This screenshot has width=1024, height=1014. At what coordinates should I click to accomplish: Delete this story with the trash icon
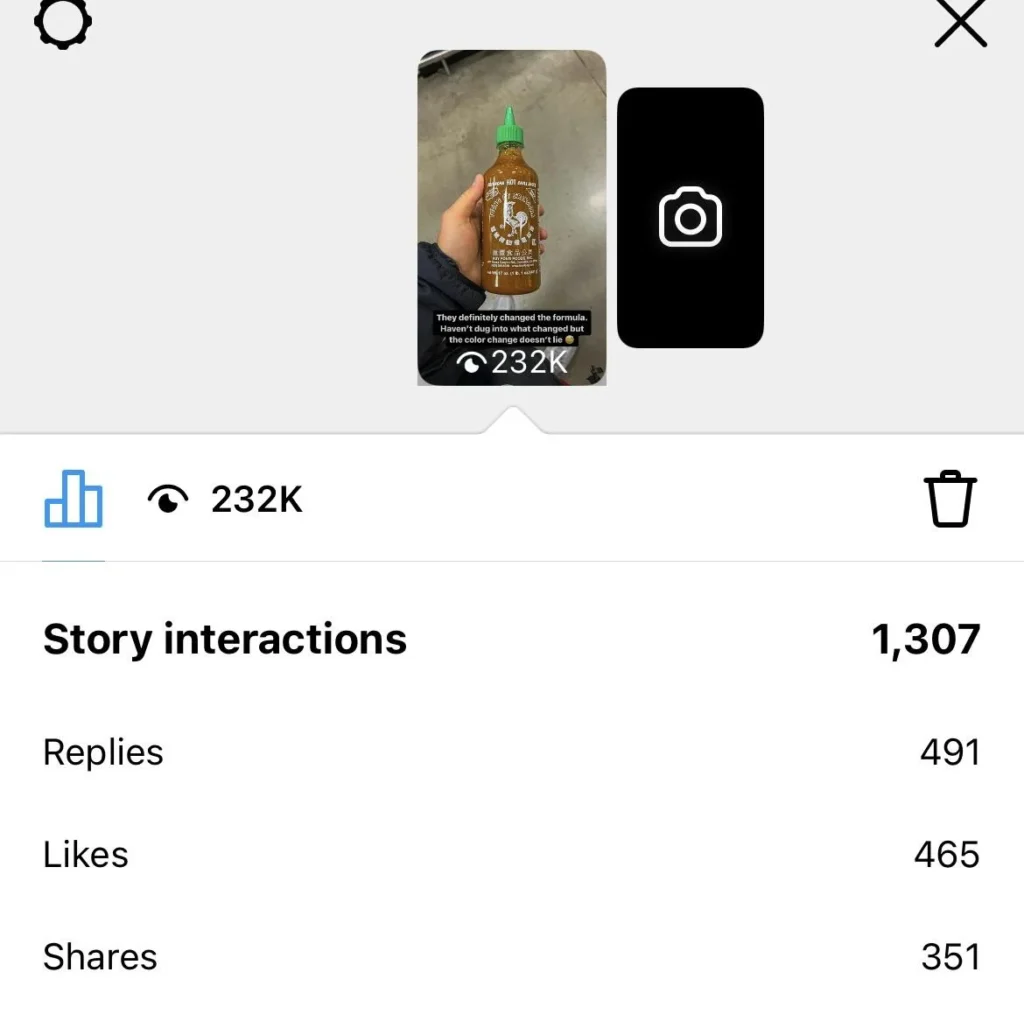pyautogui.click(x=949, y=499)
